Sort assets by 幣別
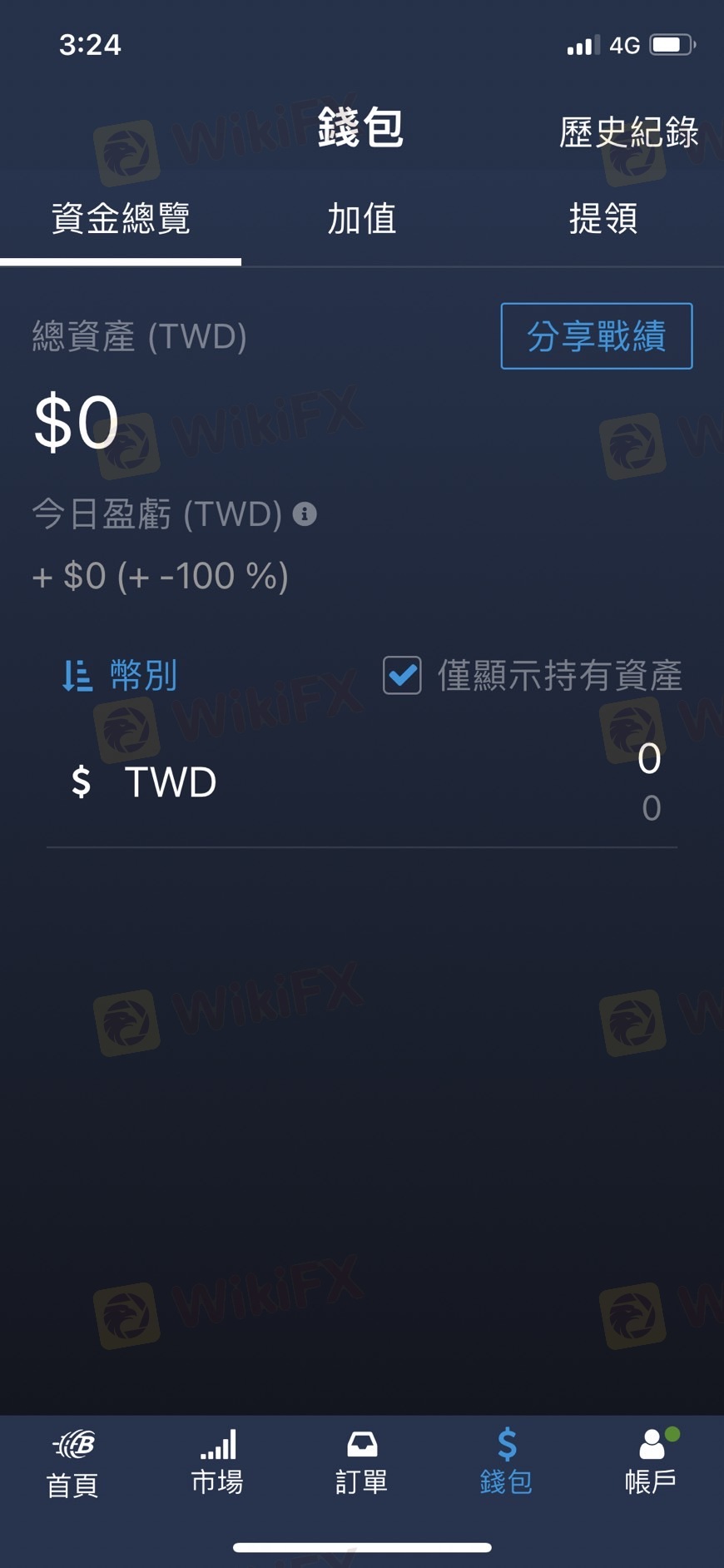This screenshot has width=724, height=1568. coord(121,676)
